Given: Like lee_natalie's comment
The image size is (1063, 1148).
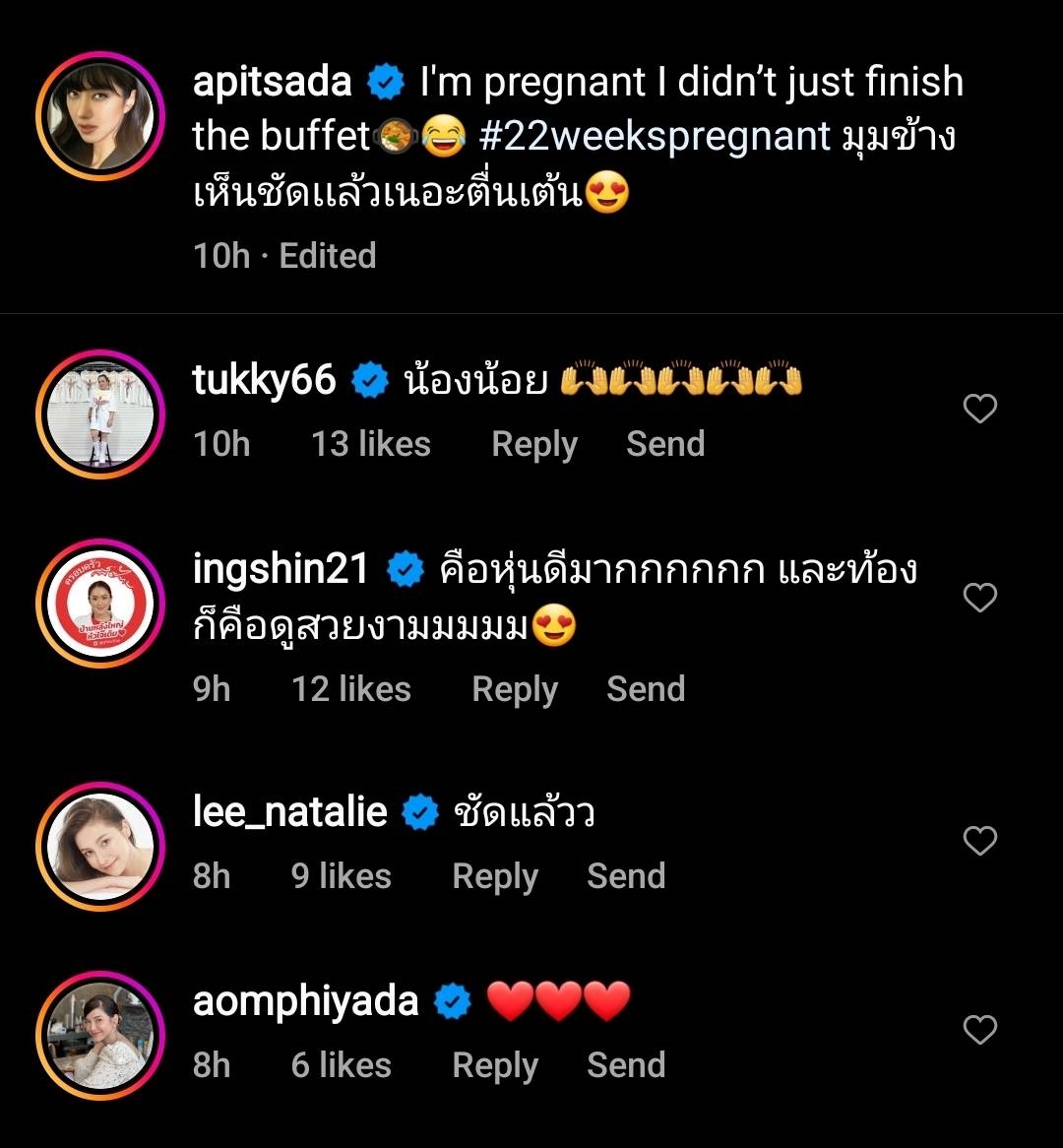Looking at the screenshot, I should coord(979,840).
